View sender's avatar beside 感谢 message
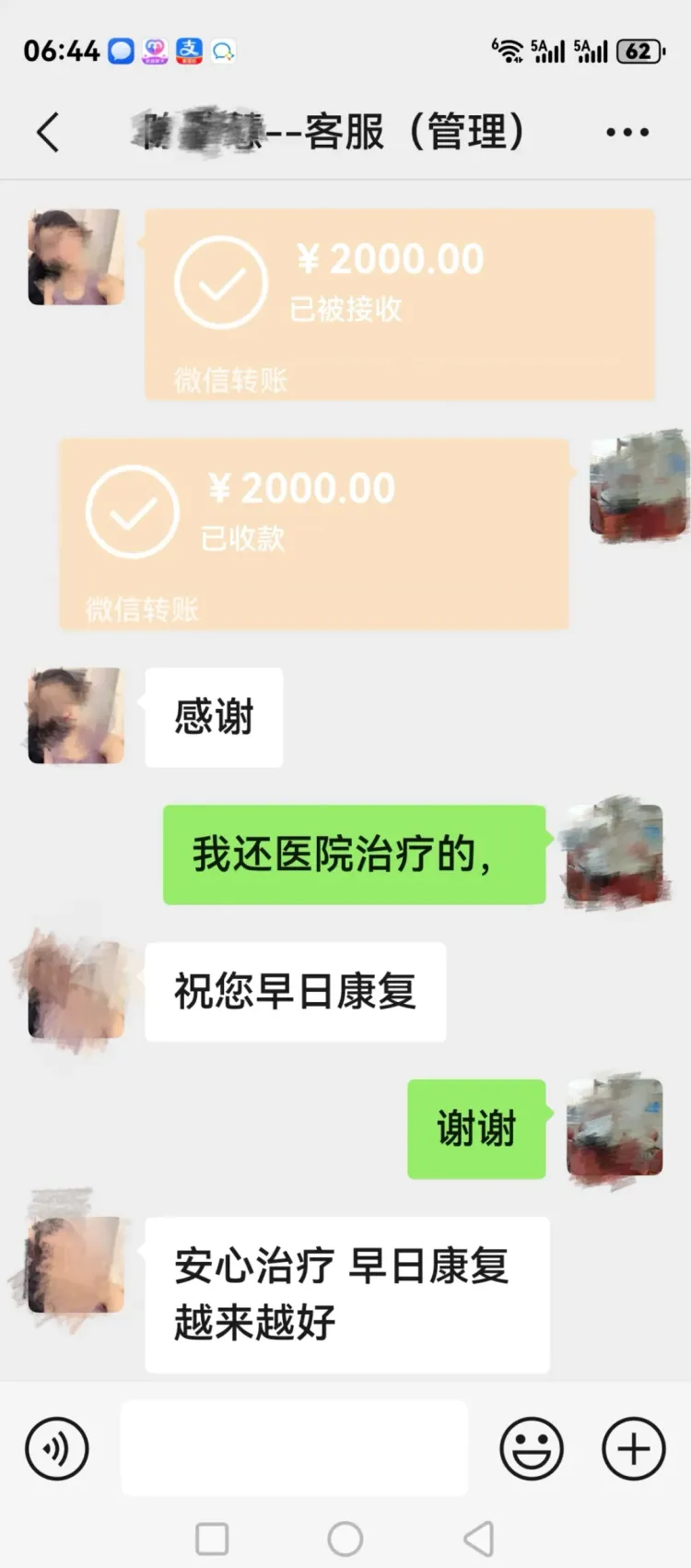The height and width of the screenshot is (1568, 691). tap(76, 716)
